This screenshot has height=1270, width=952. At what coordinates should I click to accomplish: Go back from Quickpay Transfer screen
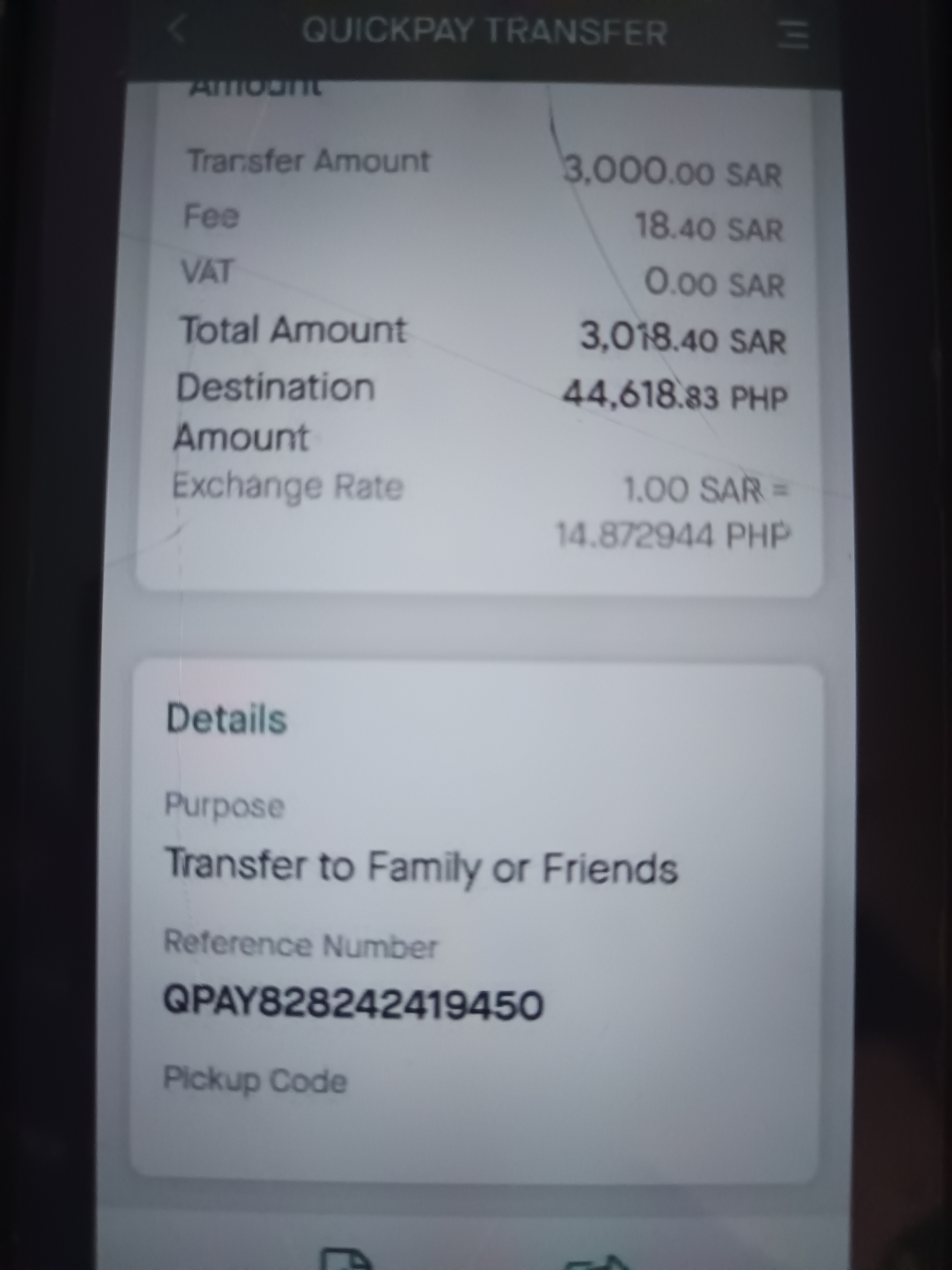[177, 30]
